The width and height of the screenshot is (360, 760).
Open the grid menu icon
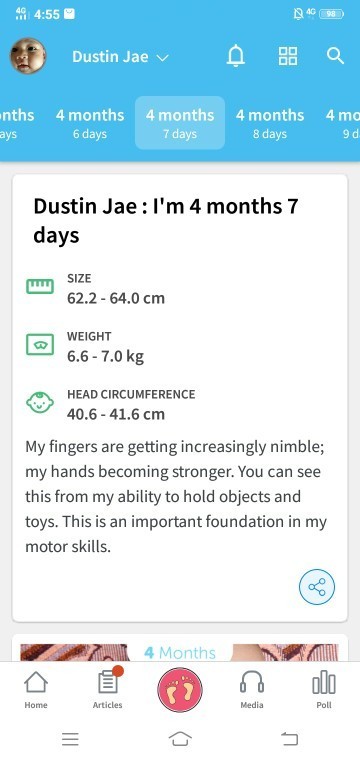[287, 56]
